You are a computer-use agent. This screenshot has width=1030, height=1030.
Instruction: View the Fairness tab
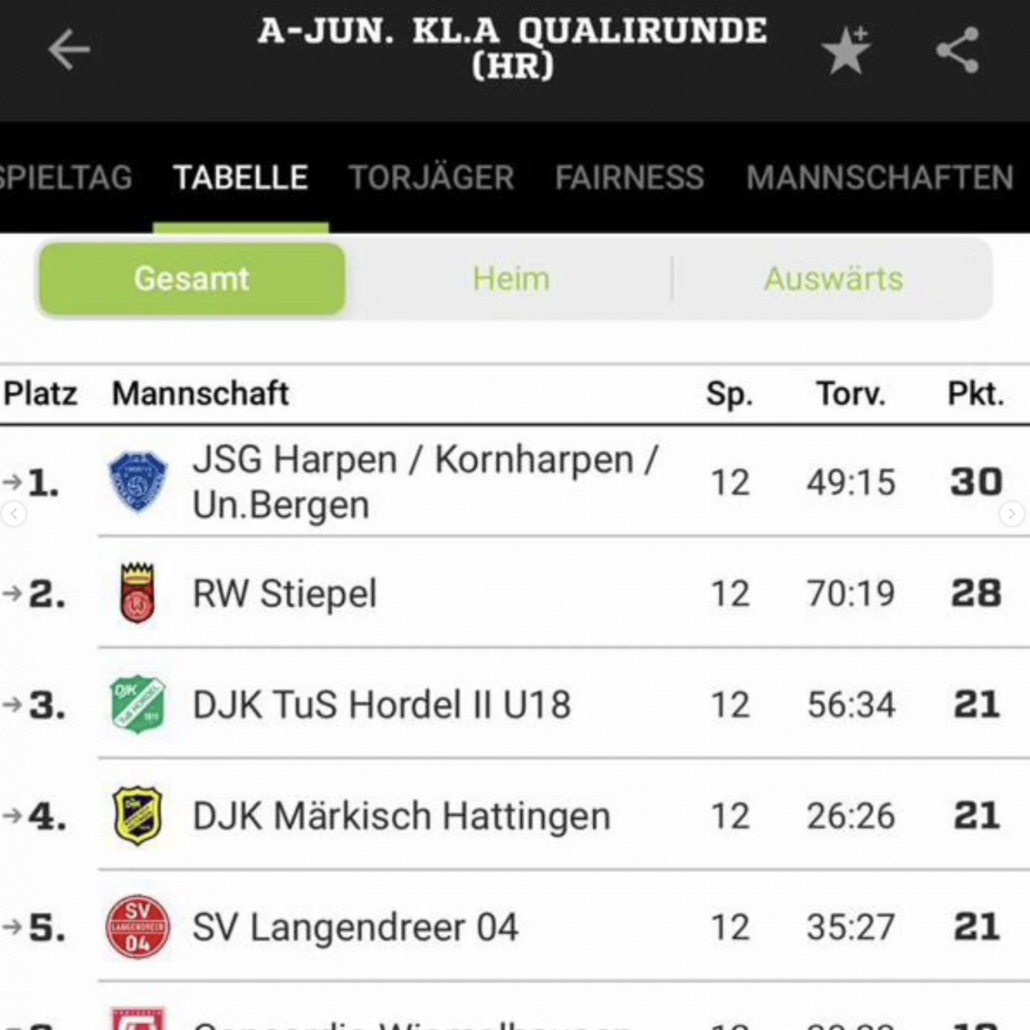(629, 178)
